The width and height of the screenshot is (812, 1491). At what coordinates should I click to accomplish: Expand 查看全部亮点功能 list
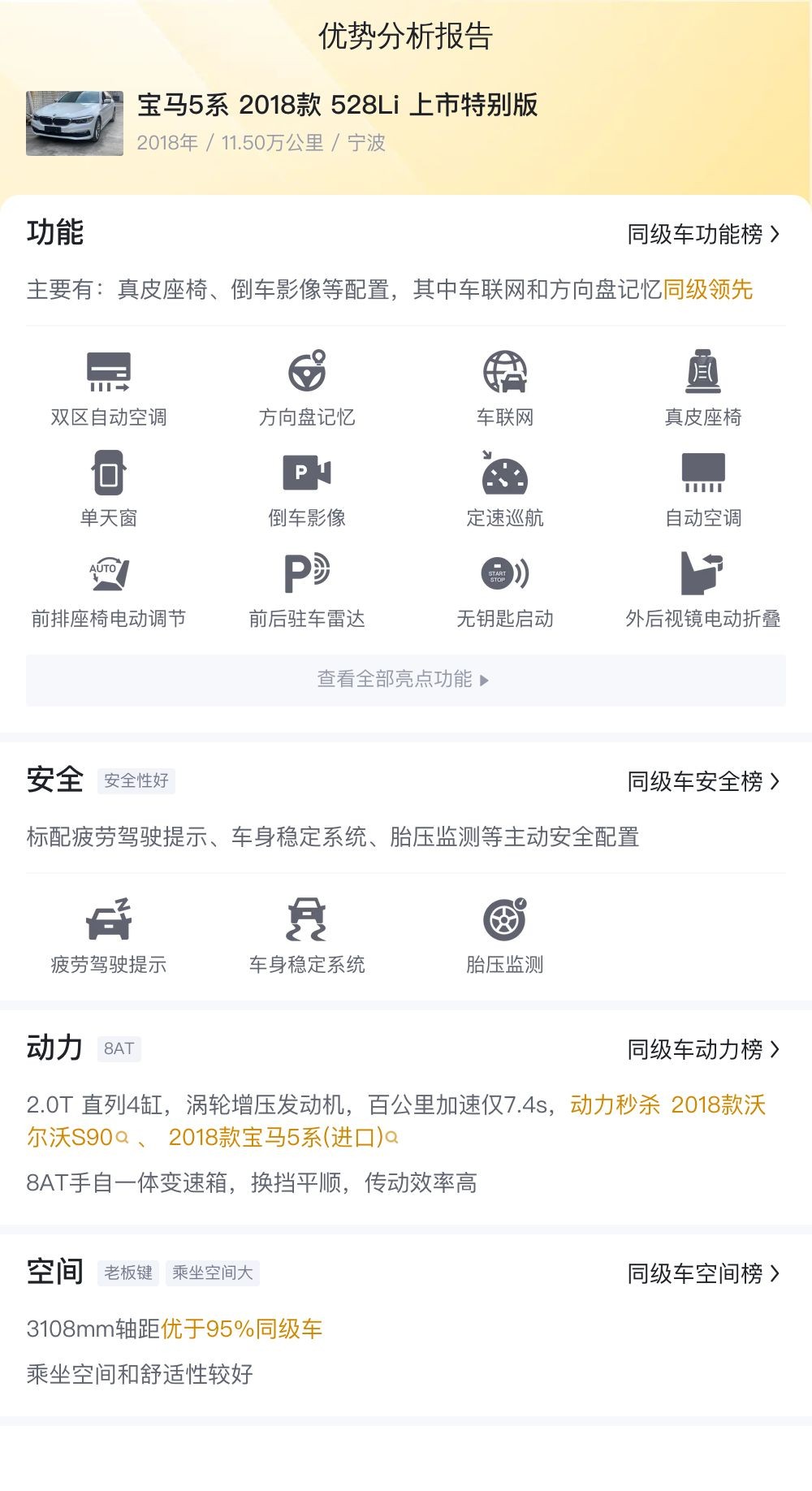click(x=405, y=680)
